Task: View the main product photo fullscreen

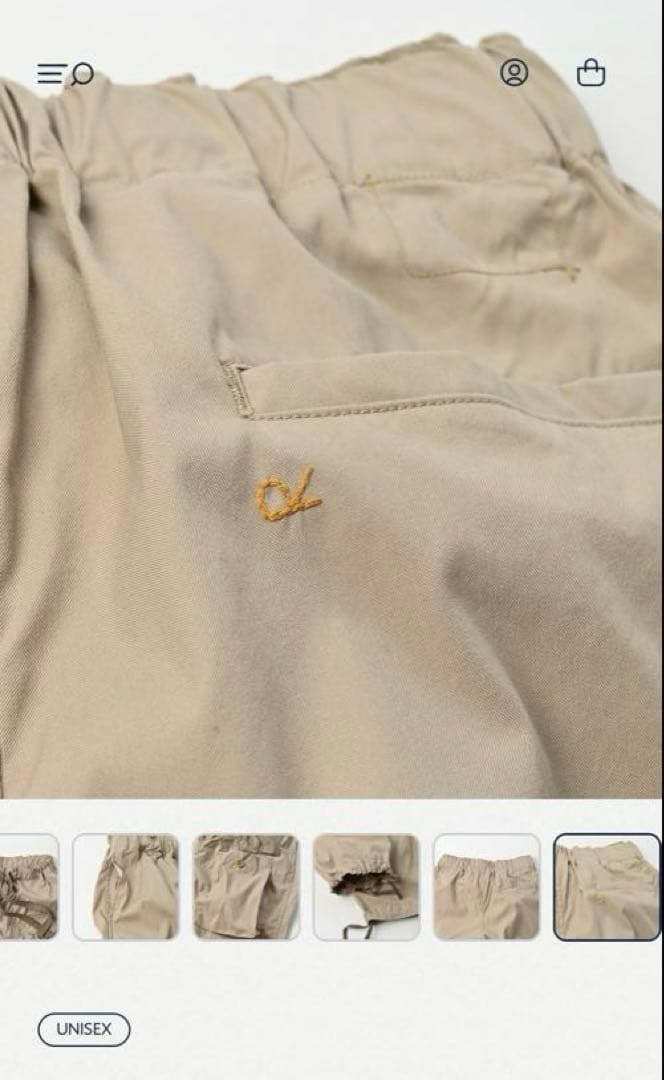Action: 332,450
